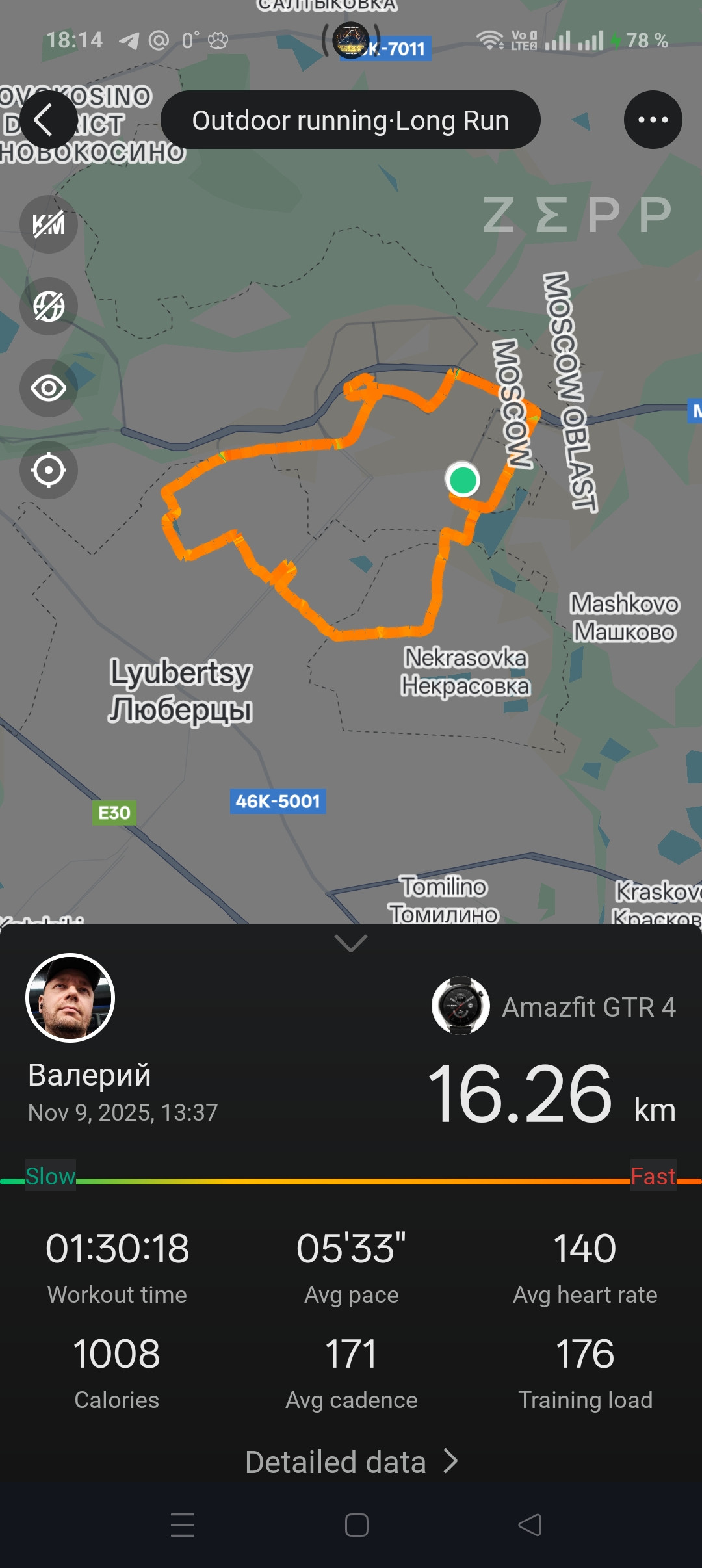This screenshot has width=702, height=1568.
Task: Recenter the map on the route
Action: point(49,470)
